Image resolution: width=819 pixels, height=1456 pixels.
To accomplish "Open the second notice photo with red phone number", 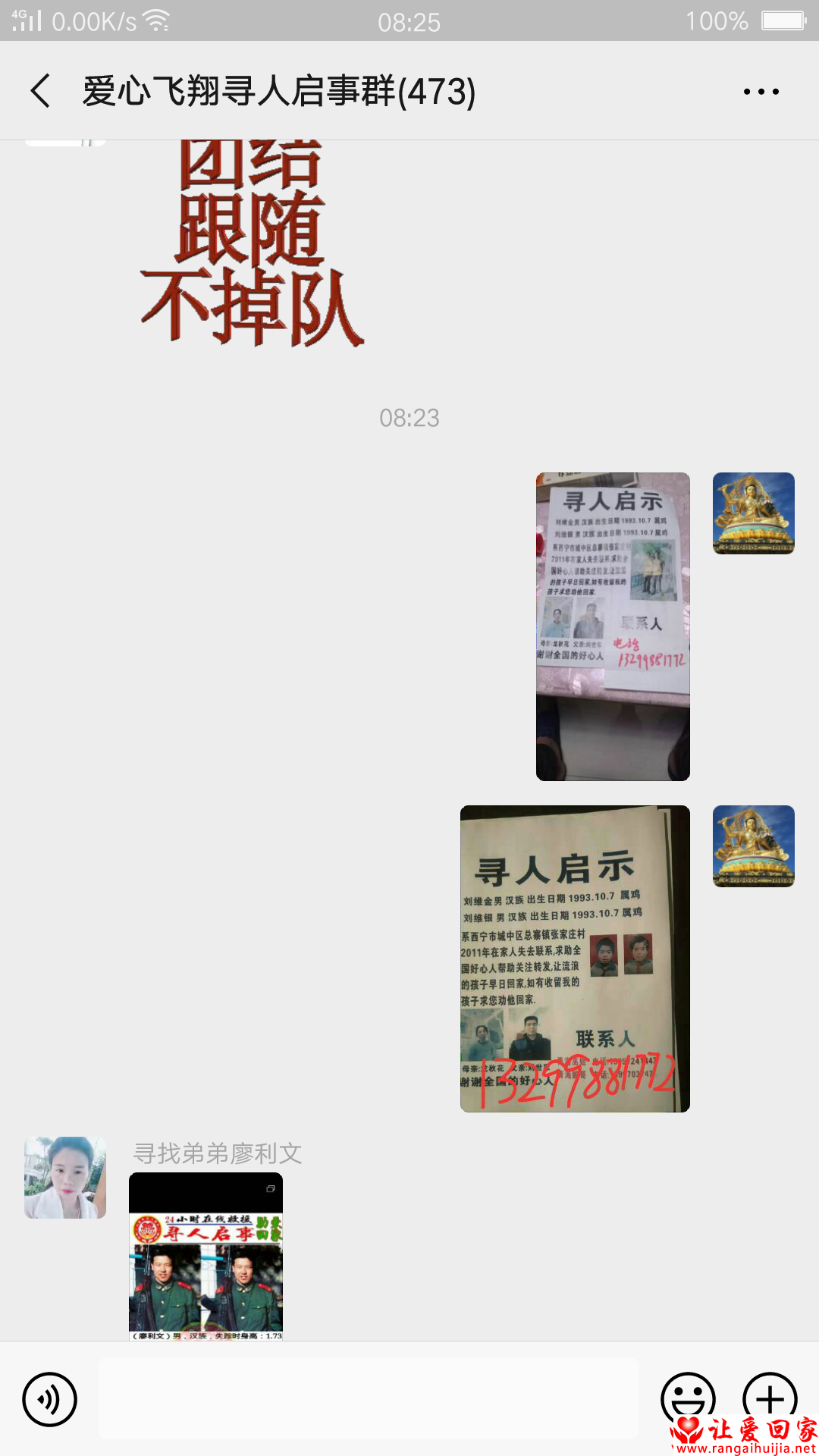I will (x=575, y=959).
